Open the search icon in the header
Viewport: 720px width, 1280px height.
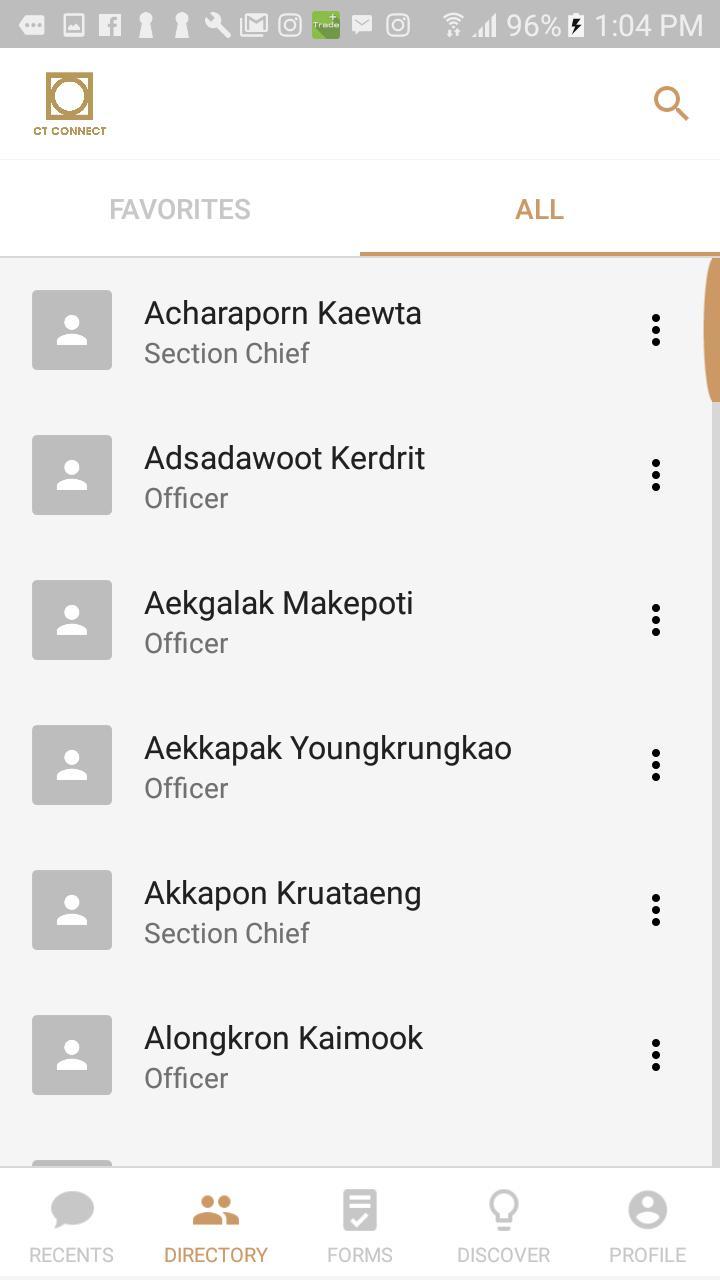coord(671,103)
